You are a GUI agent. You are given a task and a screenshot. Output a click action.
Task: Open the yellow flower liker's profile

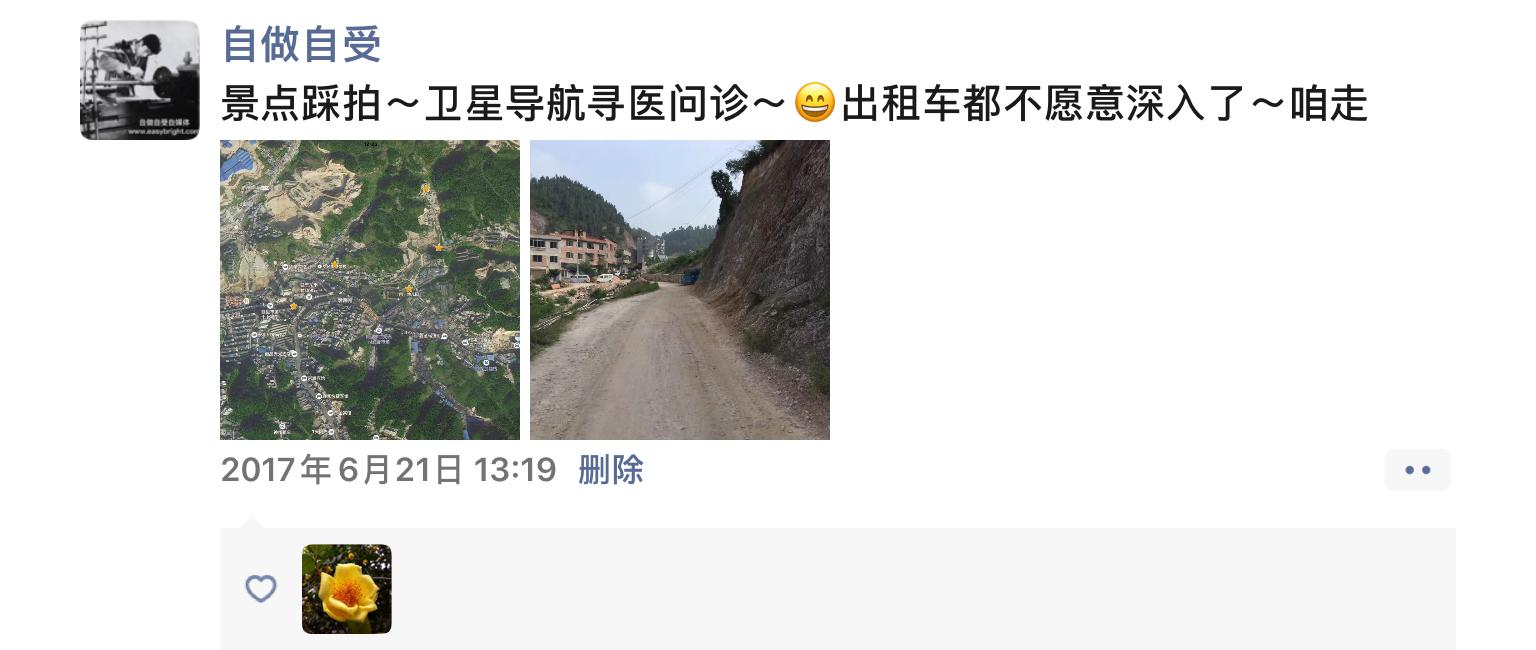coord(346,589)
